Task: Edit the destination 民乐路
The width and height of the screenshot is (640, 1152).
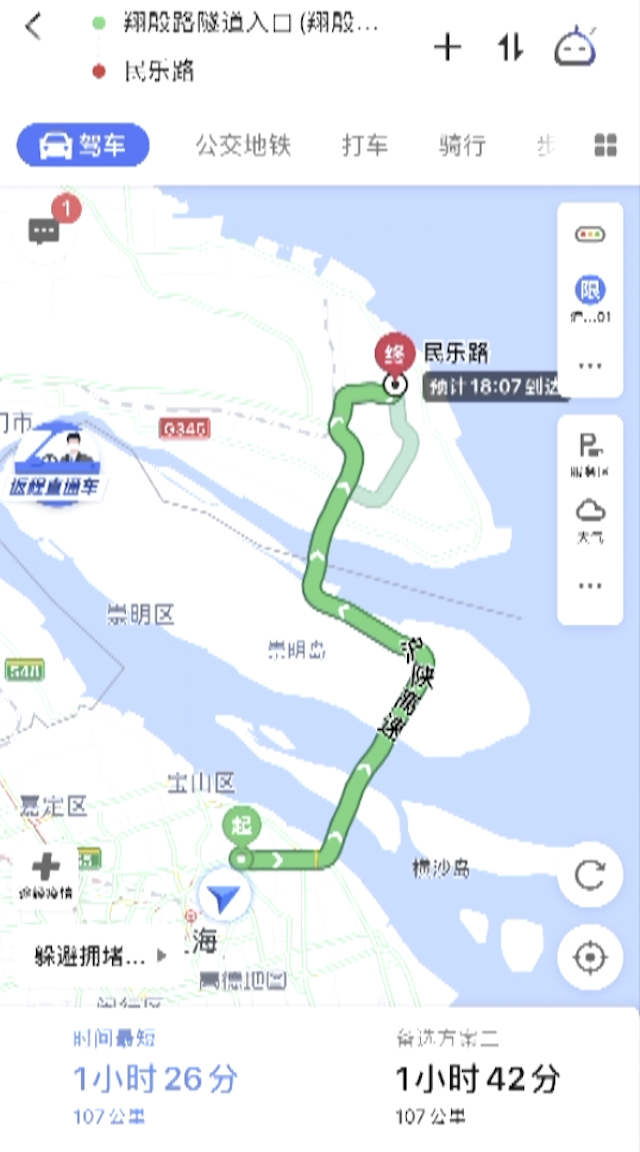Action: click(159, 71)
